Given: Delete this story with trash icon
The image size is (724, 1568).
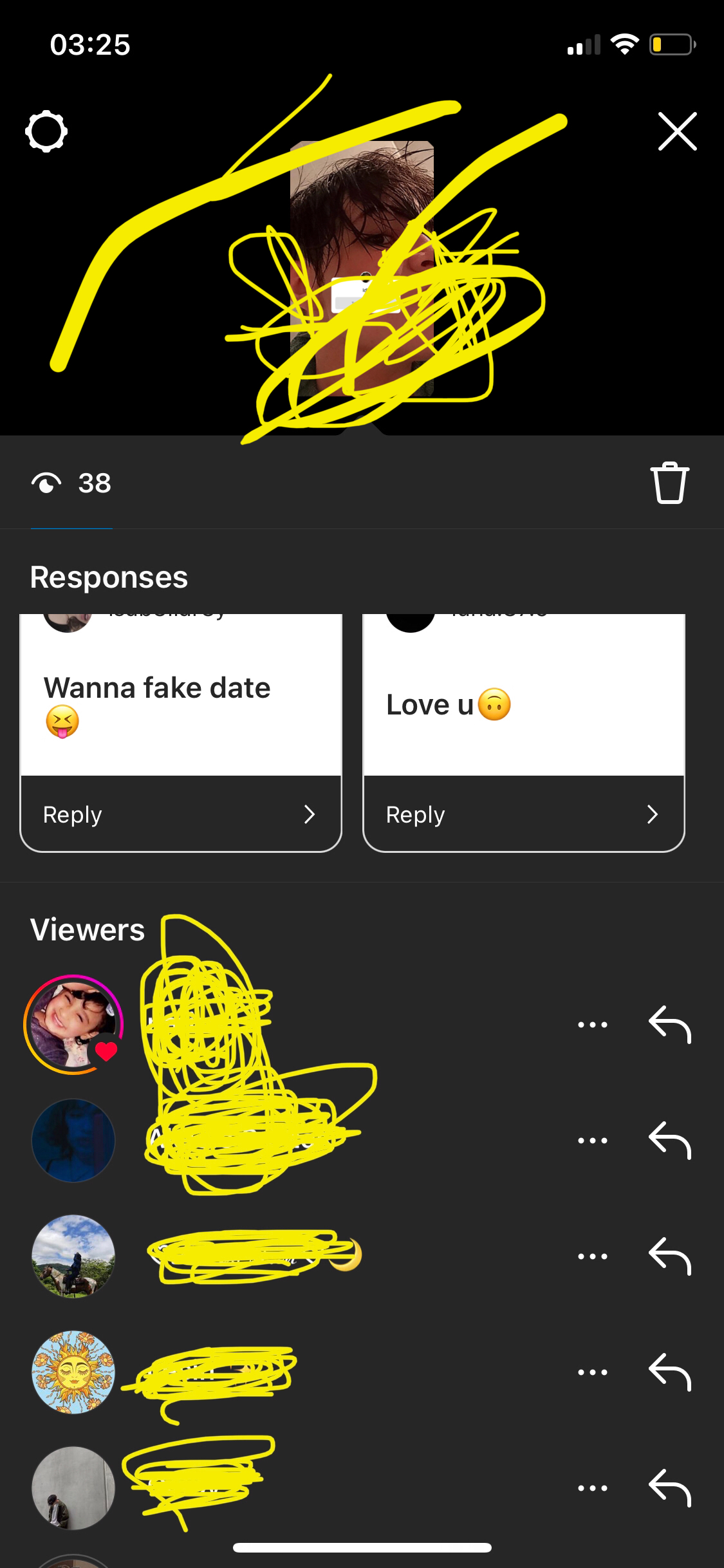Looking at the screenshot, I should 669,483.
